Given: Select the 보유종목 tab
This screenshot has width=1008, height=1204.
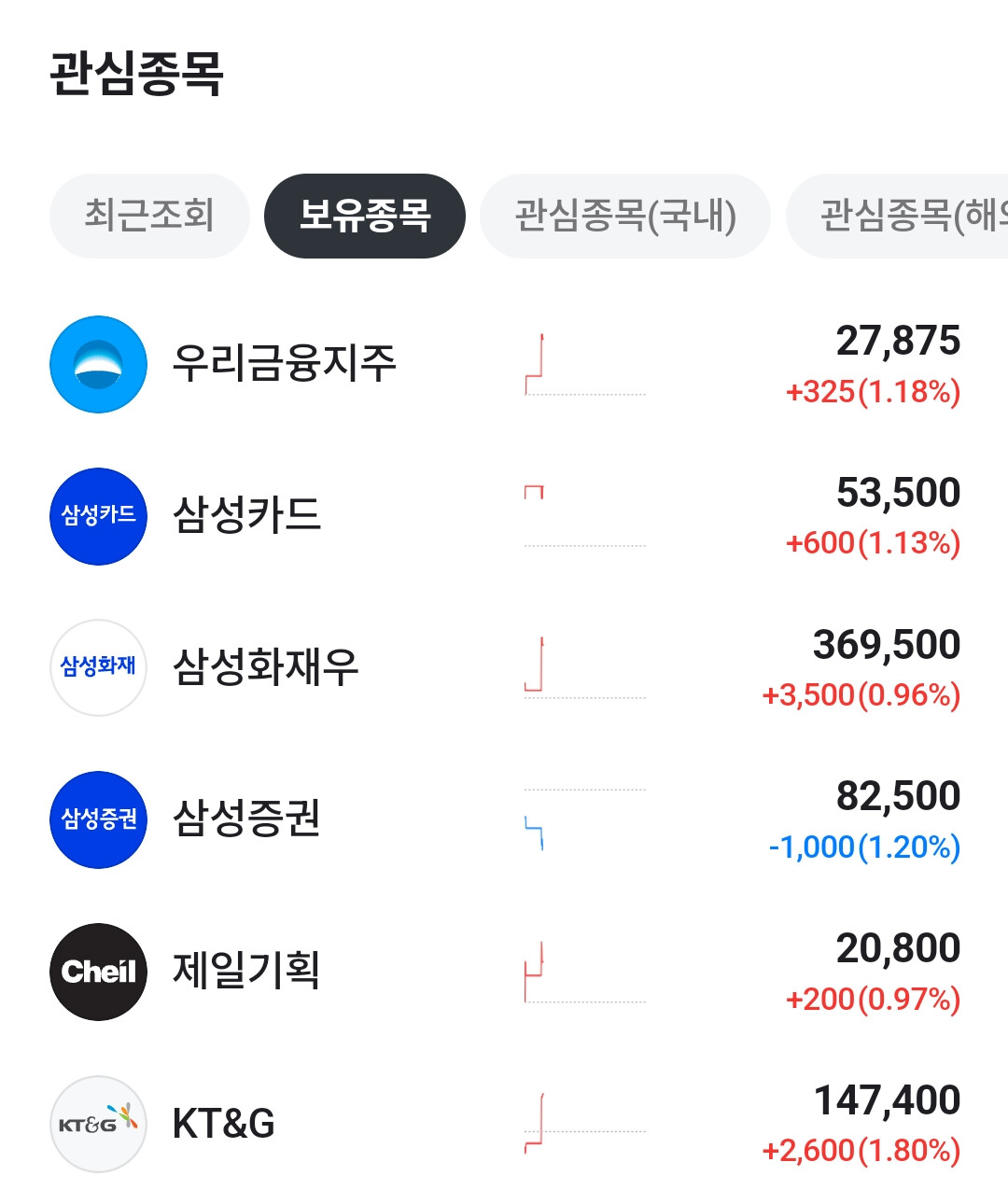Looking at the screenshot, I should [364, 216].
